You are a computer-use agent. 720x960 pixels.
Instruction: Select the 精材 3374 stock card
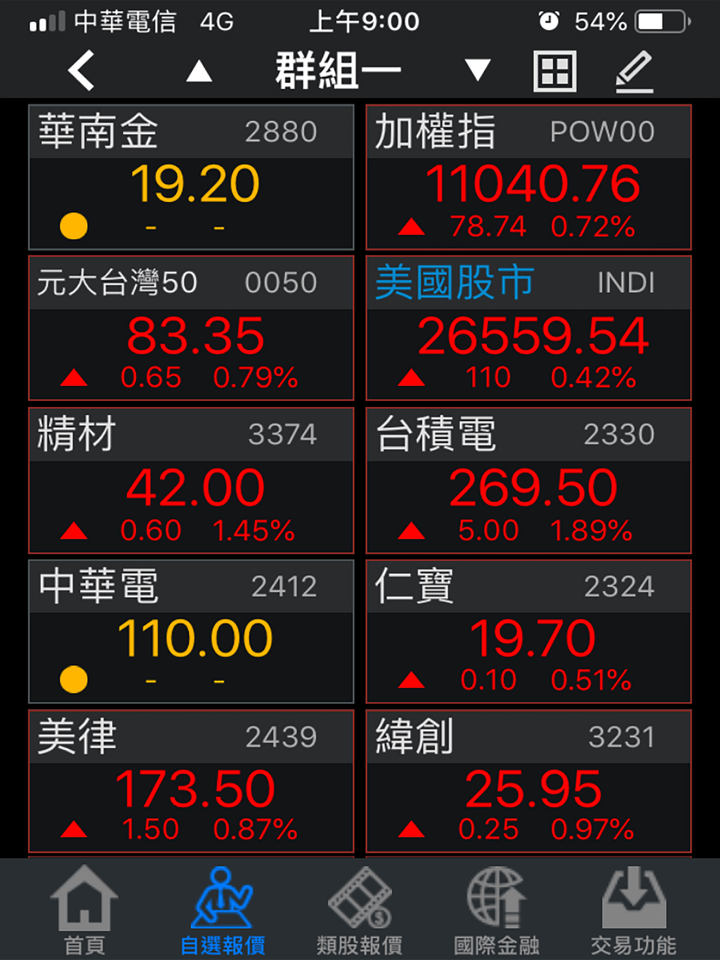pyautogui.click(x=191, y=480)
